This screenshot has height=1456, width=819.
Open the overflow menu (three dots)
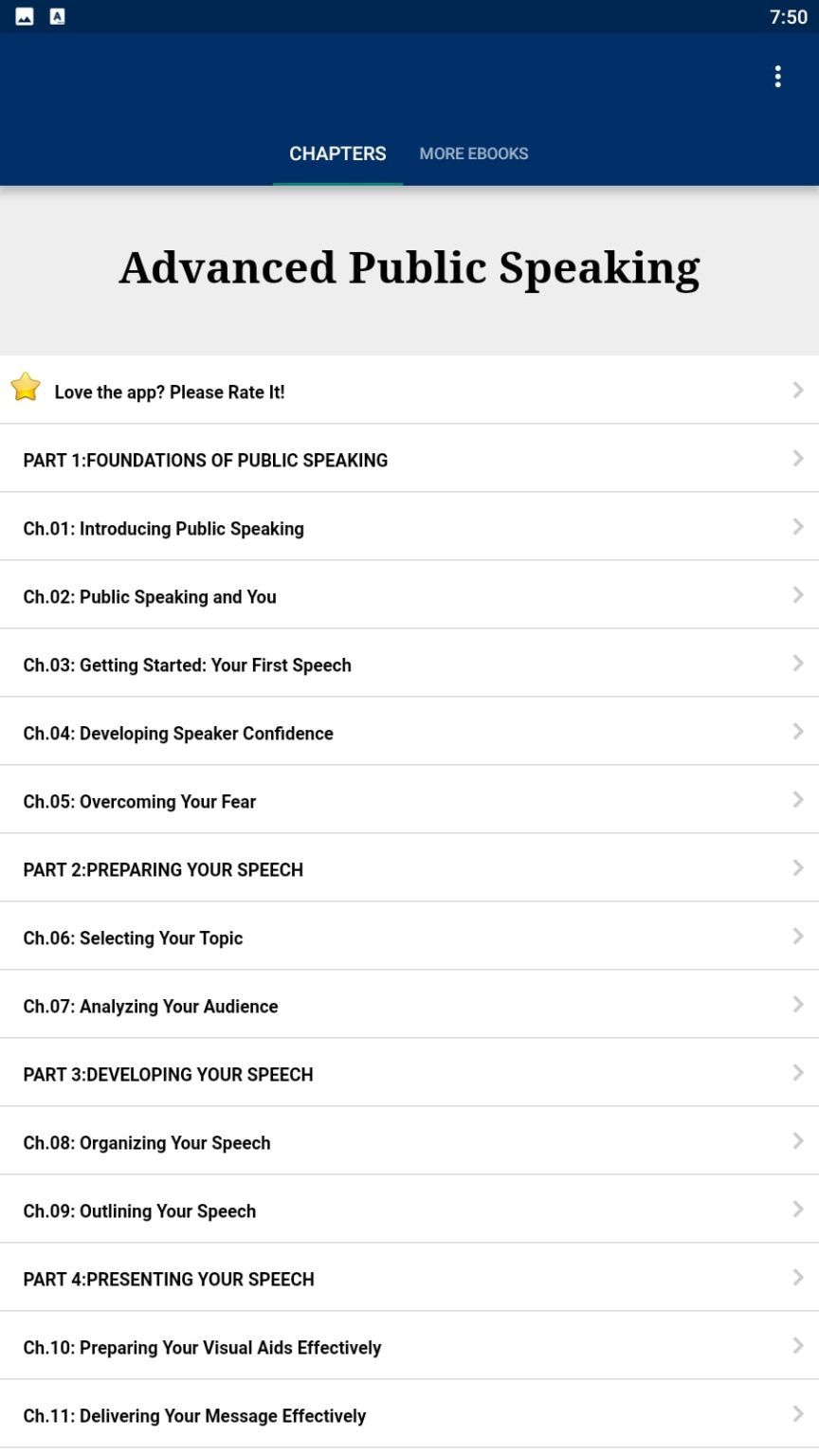click(777, 76)
